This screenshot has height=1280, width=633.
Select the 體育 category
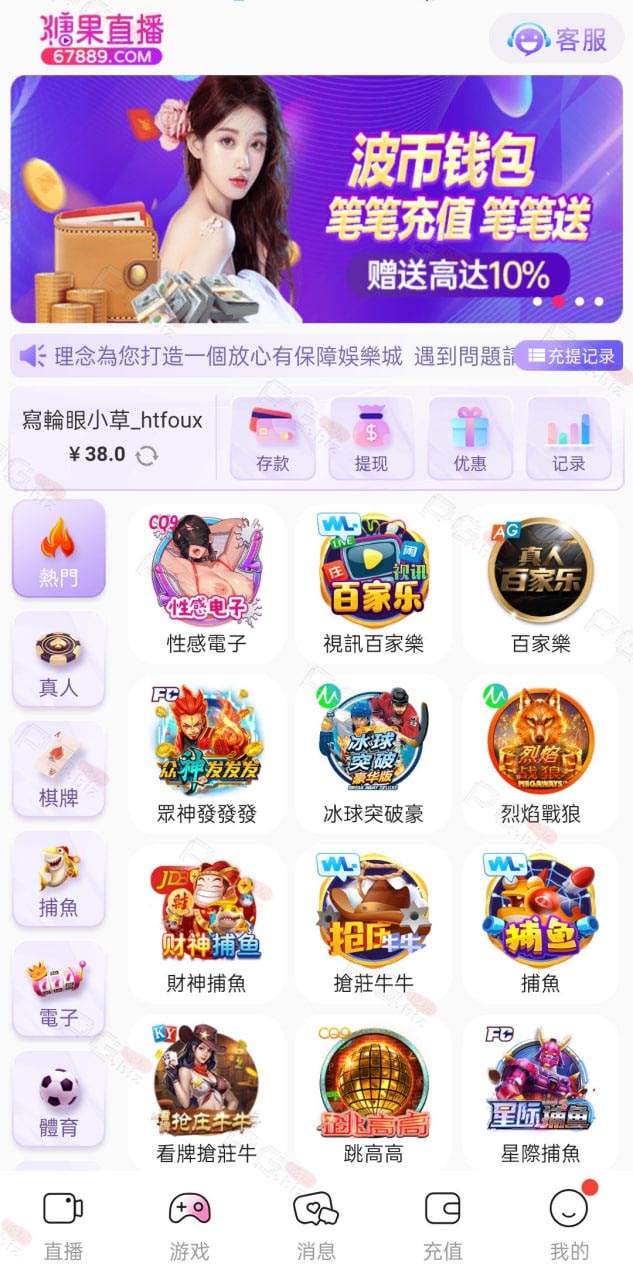58,1099
